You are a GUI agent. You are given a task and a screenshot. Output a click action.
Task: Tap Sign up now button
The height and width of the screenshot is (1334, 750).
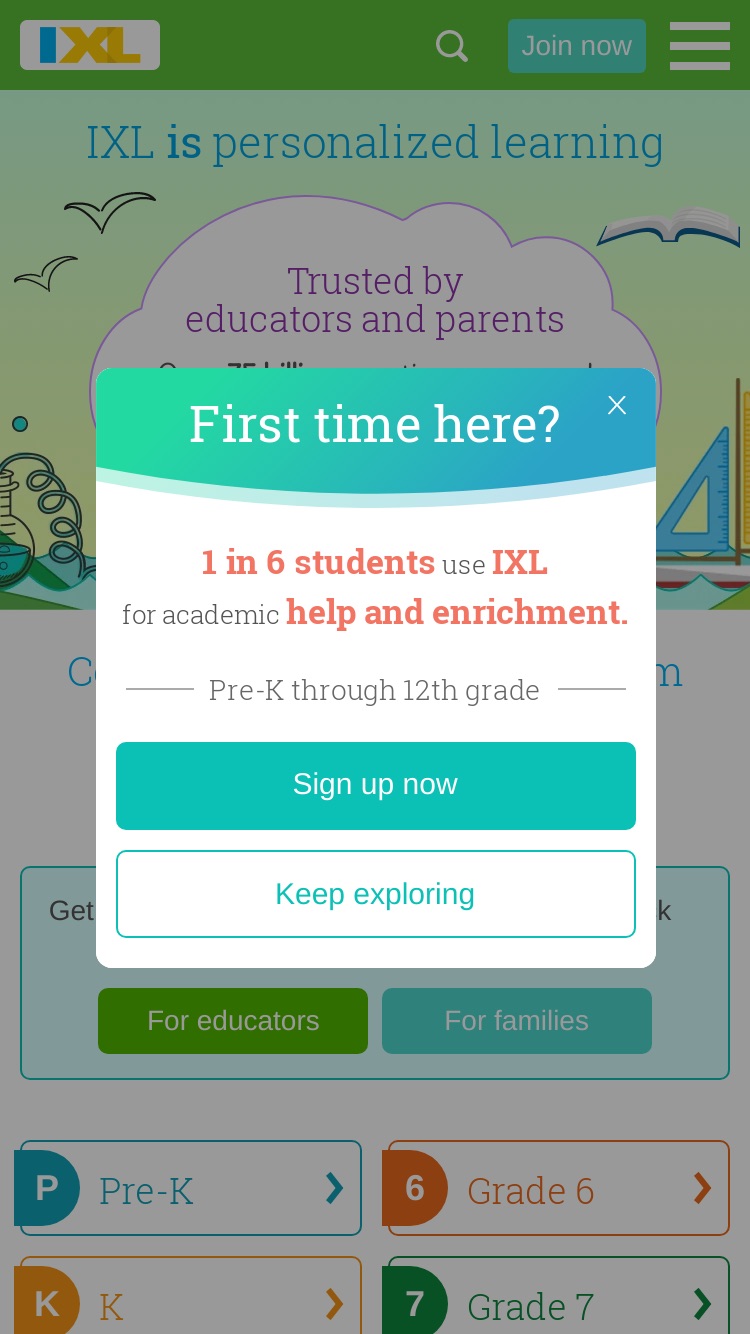[x=376, y=786]
